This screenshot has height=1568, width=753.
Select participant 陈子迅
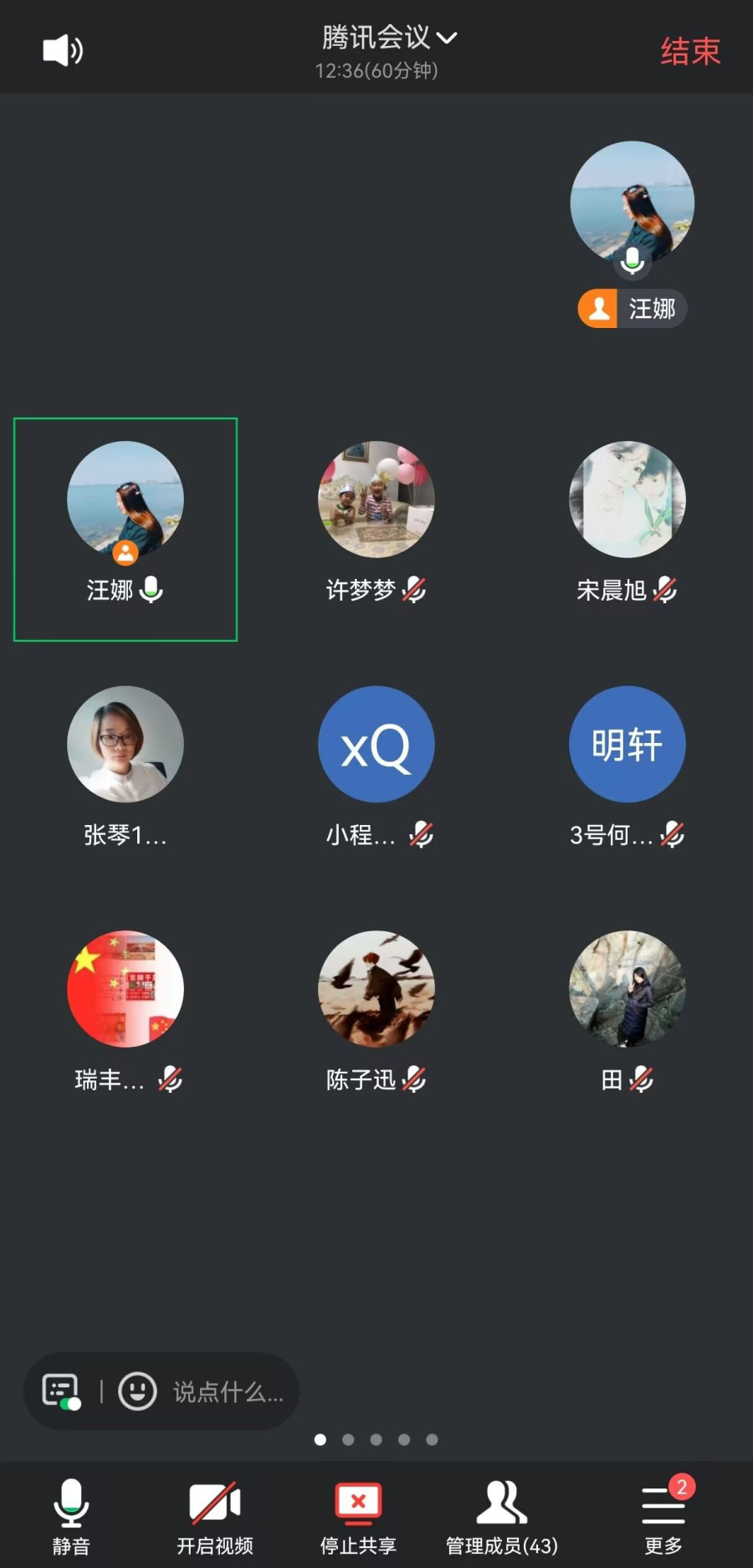[x=376, y=989]
